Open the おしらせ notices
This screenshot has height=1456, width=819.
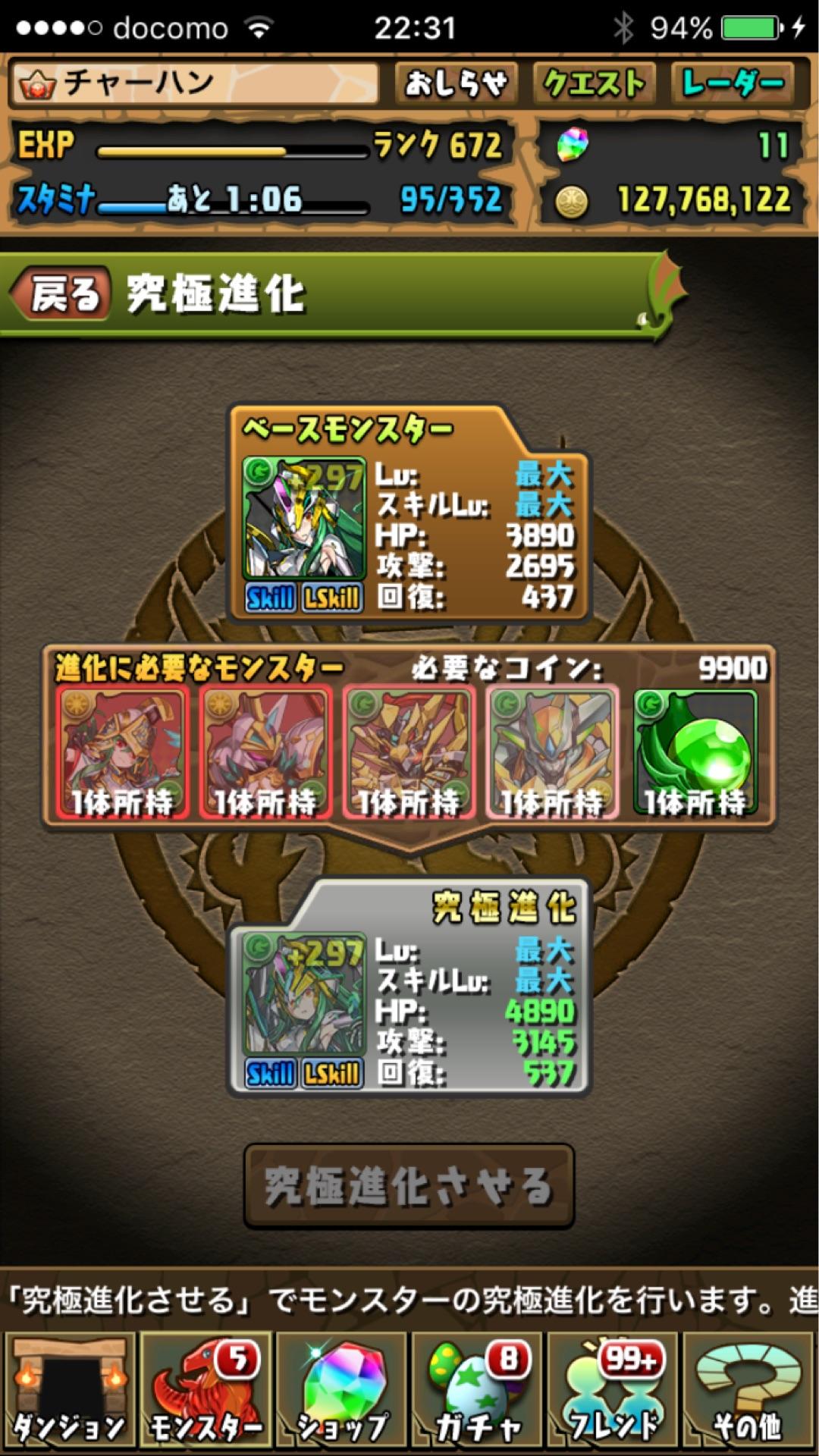tap(456, 83)
